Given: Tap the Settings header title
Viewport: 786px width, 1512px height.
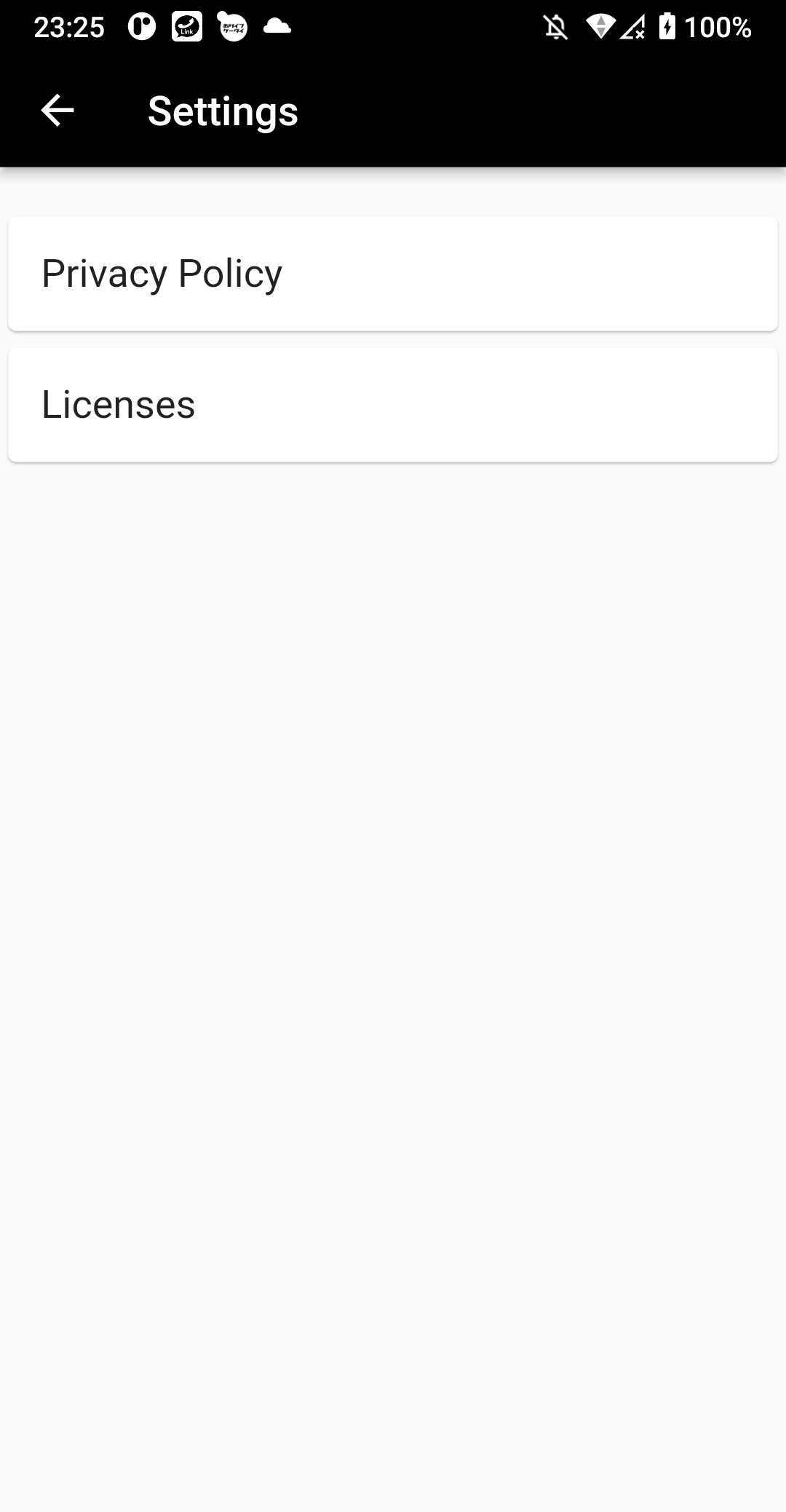Looking at the screenshot, I should 222,111.
